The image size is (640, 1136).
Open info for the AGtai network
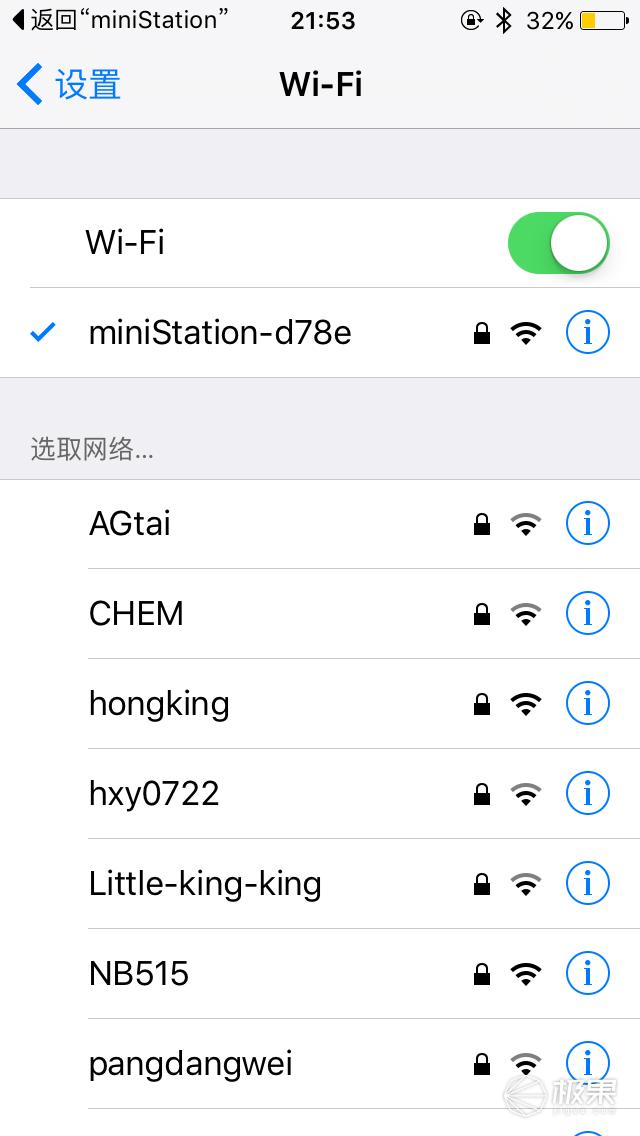587,524
